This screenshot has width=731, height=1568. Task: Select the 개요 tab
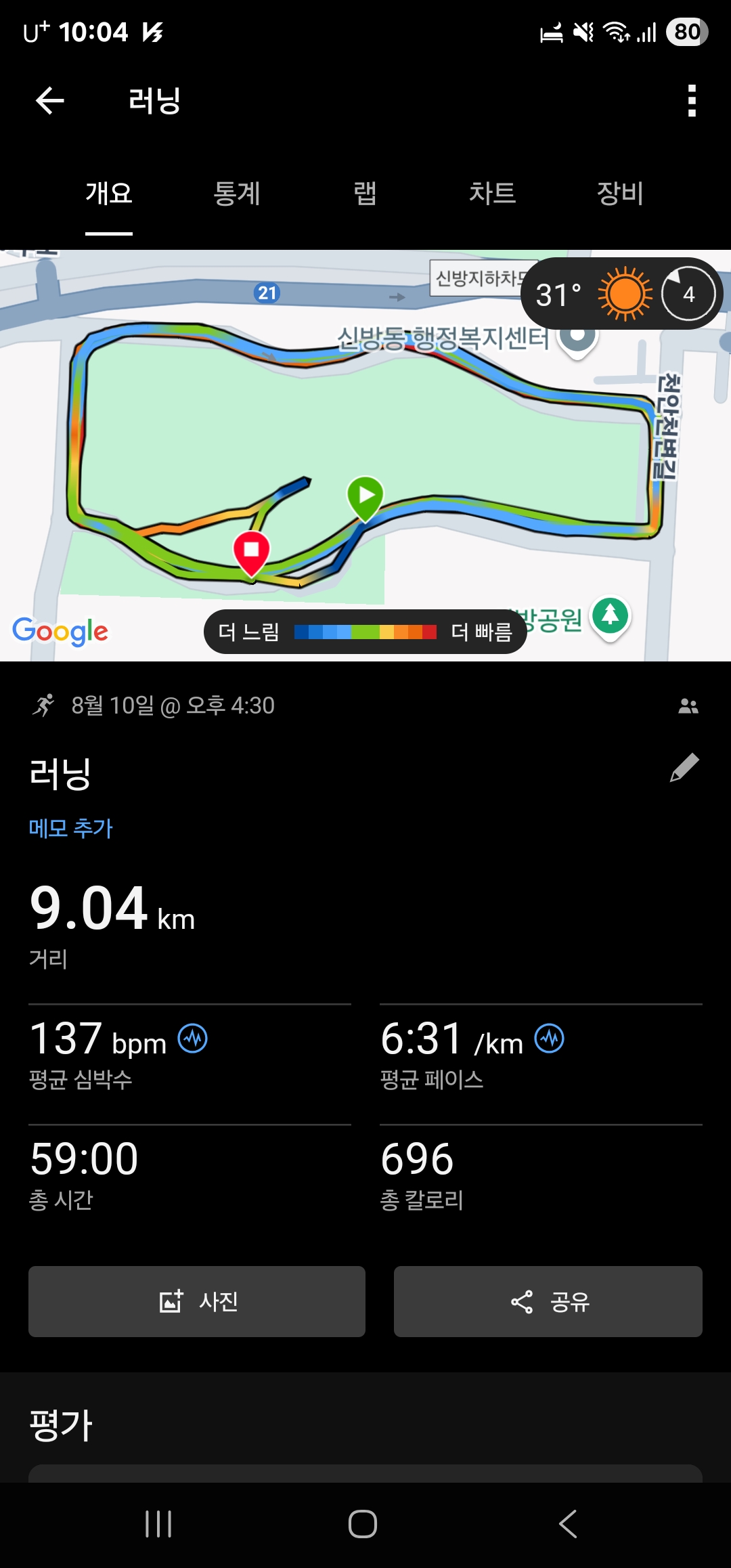[x=108, y=194]
